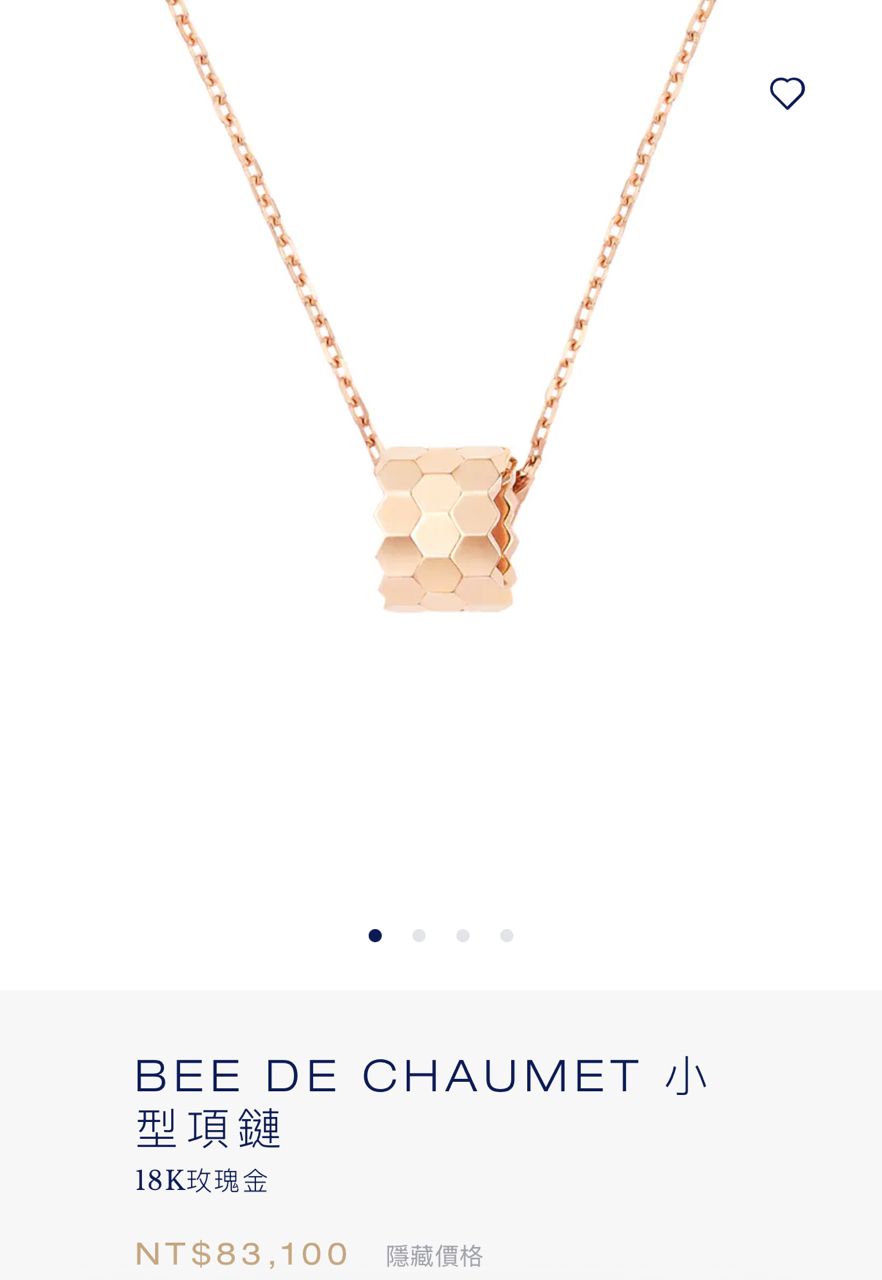This screenshot has width=882, height=1280.
Task: Show the third product image via indicator dot
Action: tap(463, 936)
